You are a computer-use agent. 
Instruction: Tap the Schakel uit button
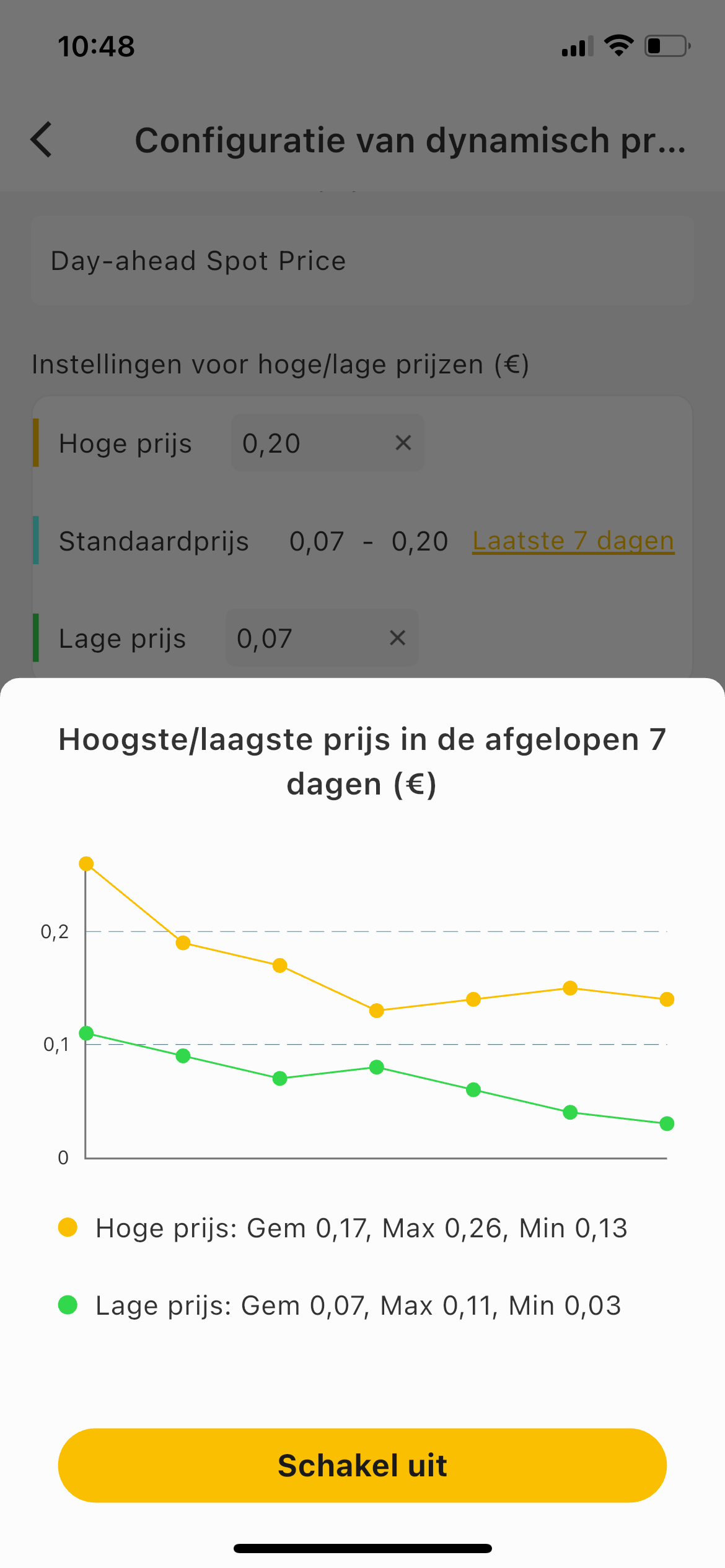pos(362,1465)
